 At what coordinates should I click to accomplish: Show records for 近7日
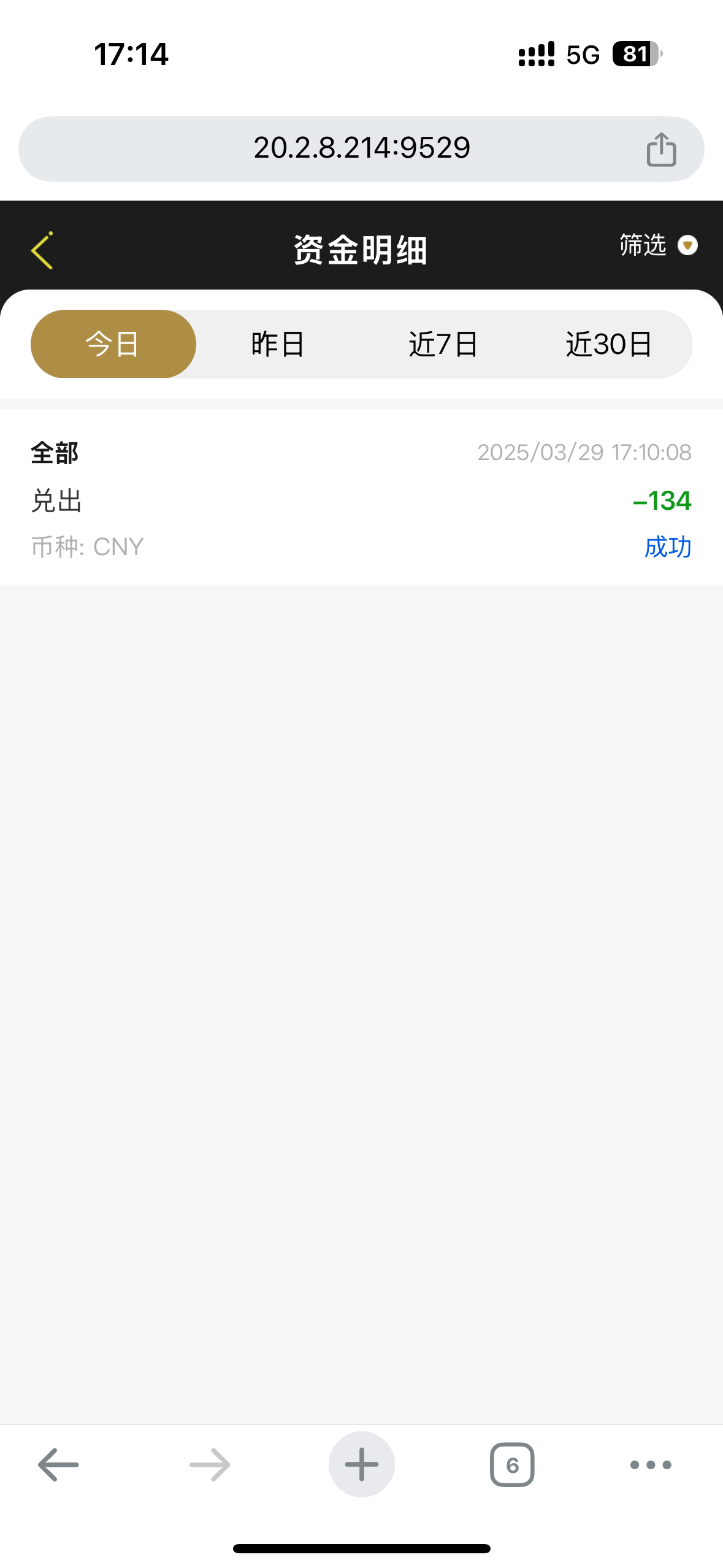click(x=443, y=344)
